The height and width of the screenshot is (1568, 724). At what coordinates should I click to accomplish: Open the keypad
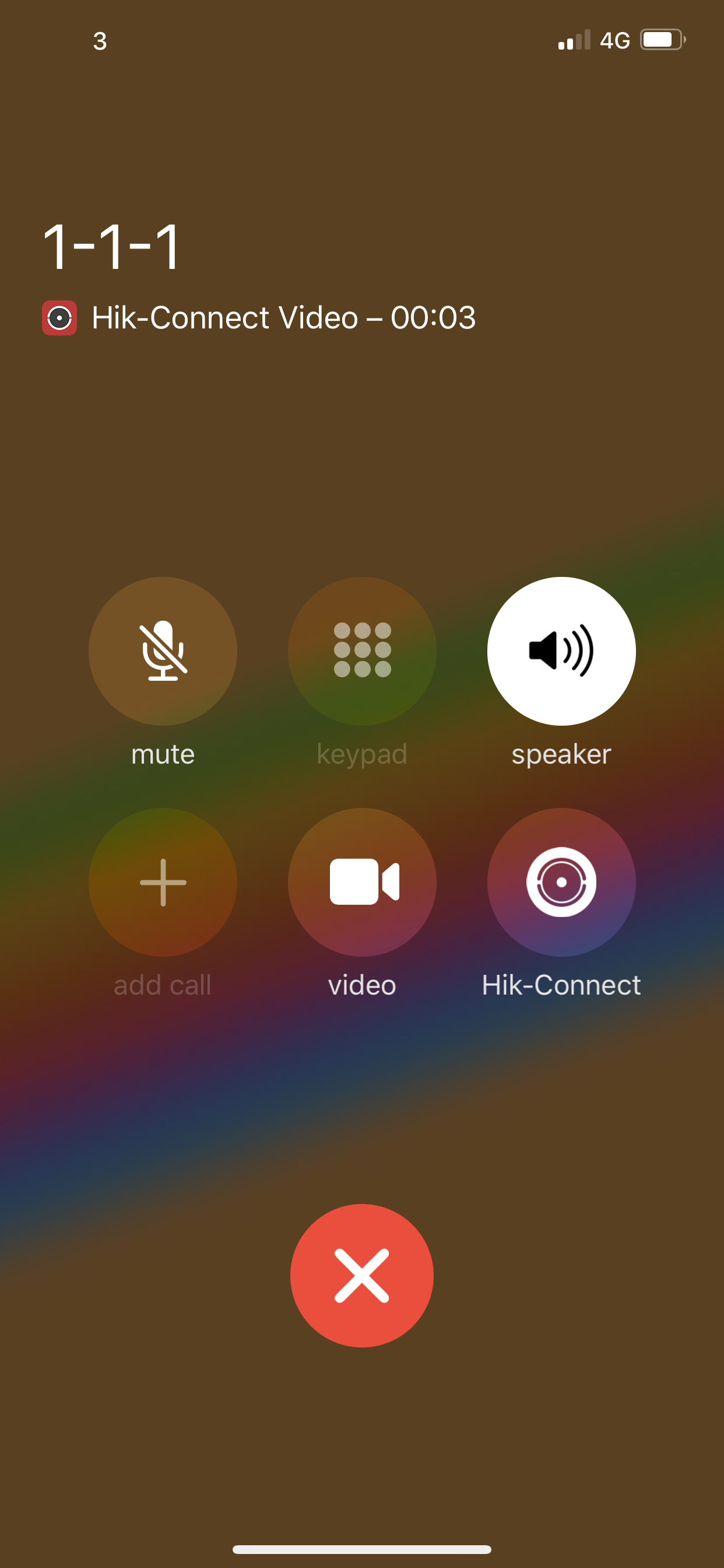(x=362, y=650)
